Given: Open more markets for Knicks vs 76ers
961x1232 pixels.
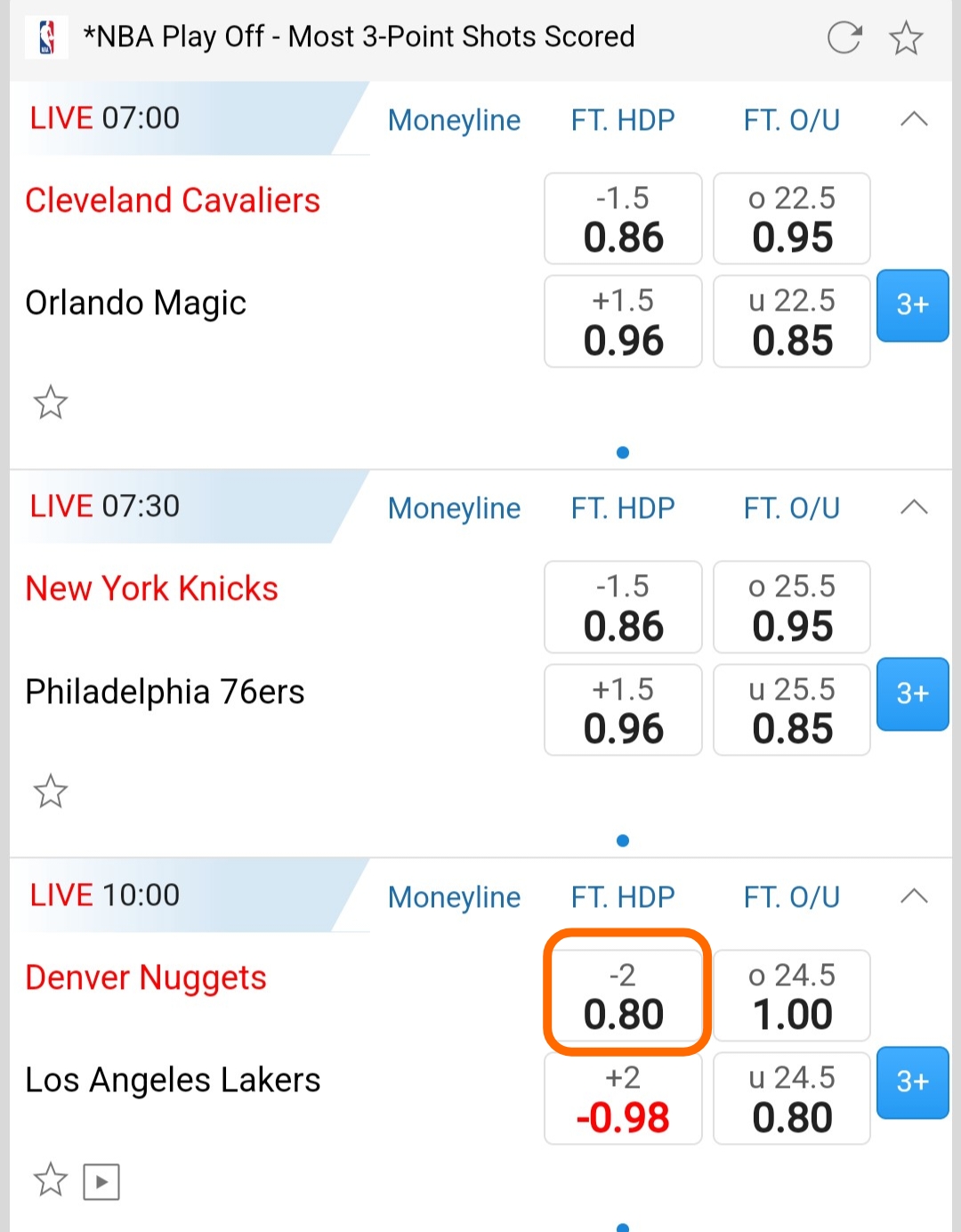Looking at the screenshot, I should point(912,693).
